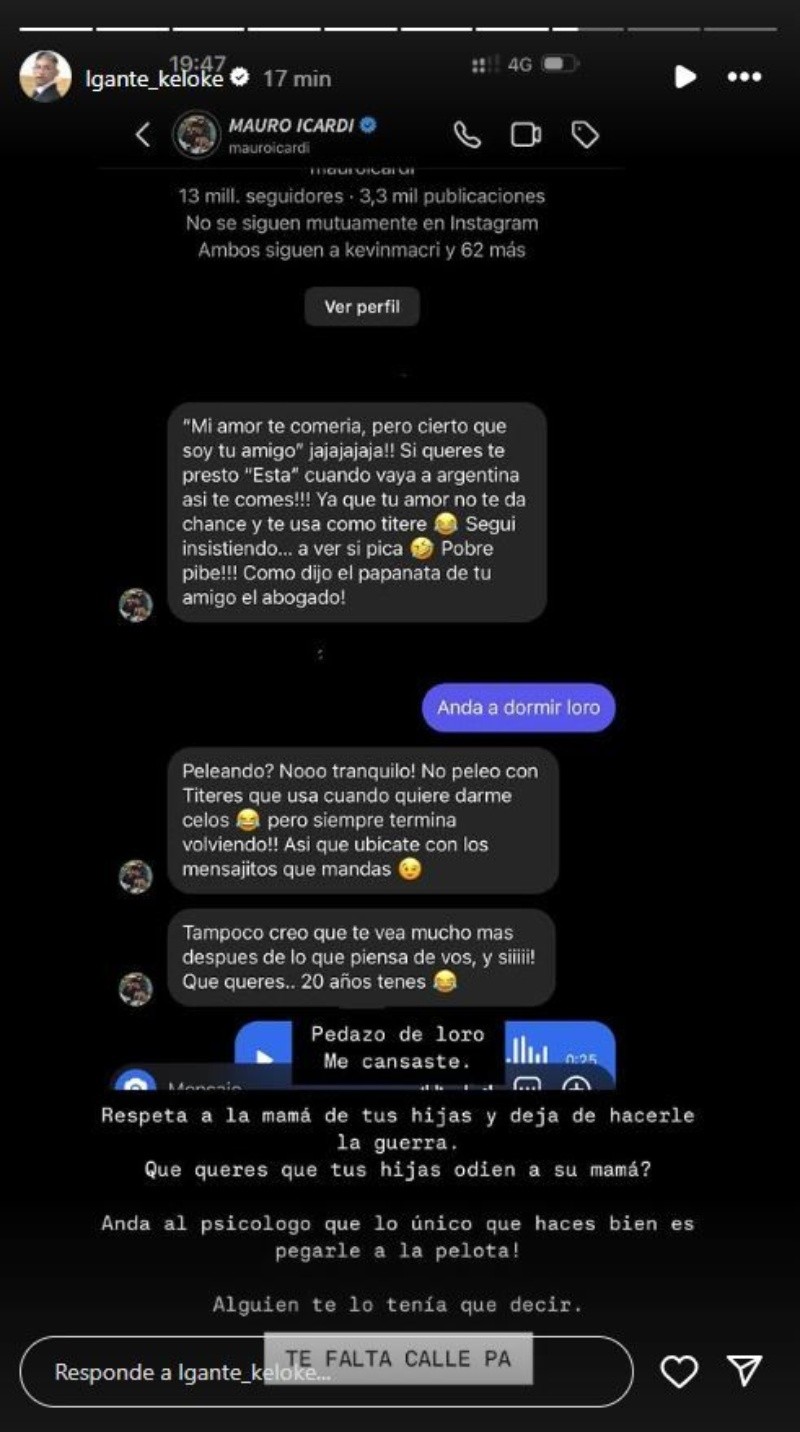This screenshot has height=1432, width=800.
Task: Share the story via paper plane
Action: click(x=745, y=1370)
